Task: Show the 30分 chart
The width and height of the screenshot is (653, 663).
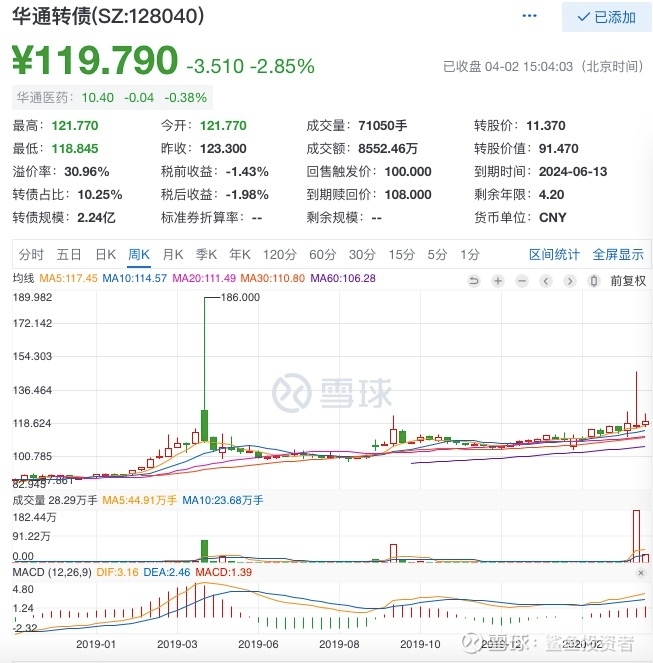Action: [x=362, y=254]
